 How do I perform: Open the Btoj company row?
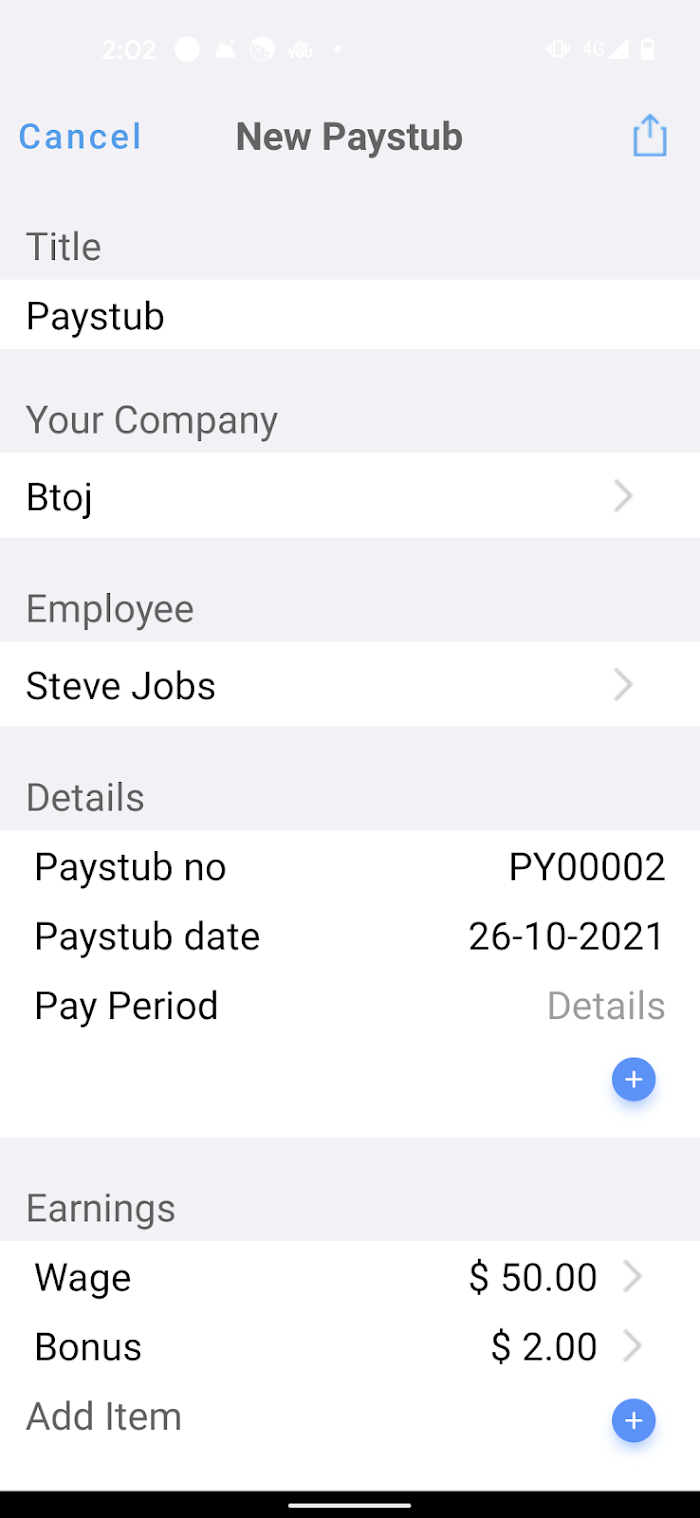[350, 496]
